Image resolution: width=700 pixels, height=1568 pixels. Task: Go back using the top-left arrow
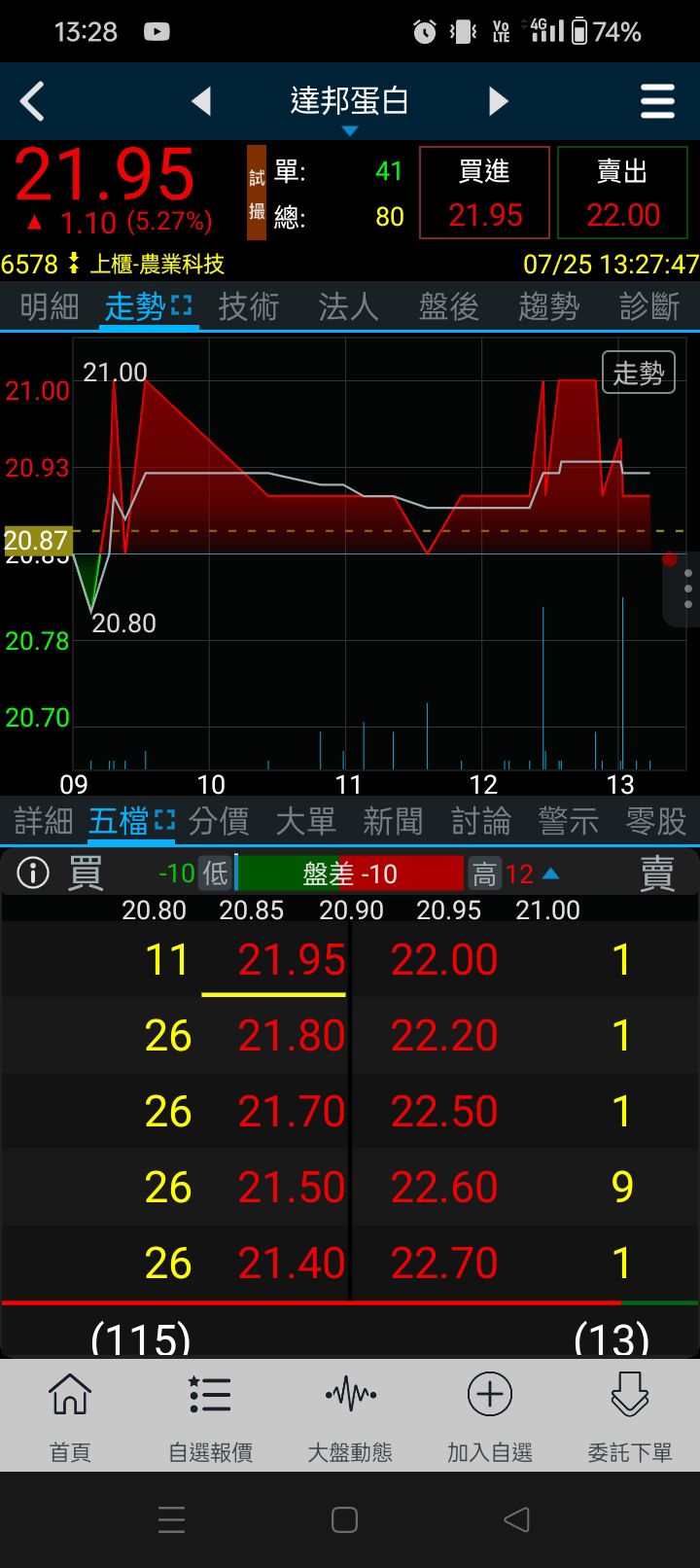(x=32, y=101)
